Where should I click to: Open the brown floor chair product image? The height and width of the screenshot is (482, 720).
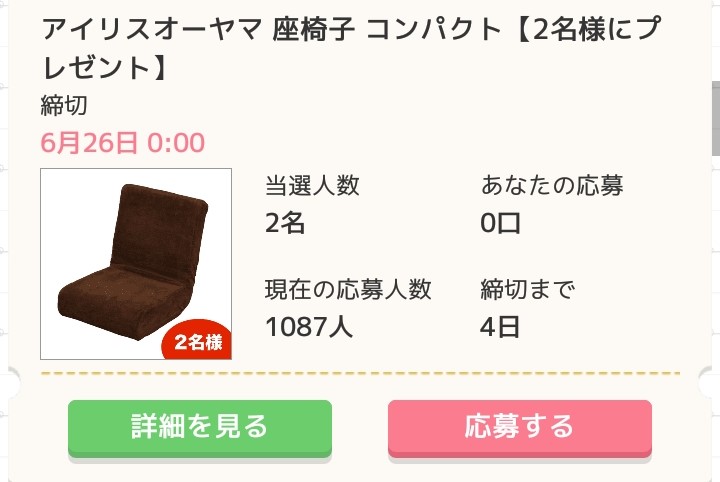[x=136, y=264]
